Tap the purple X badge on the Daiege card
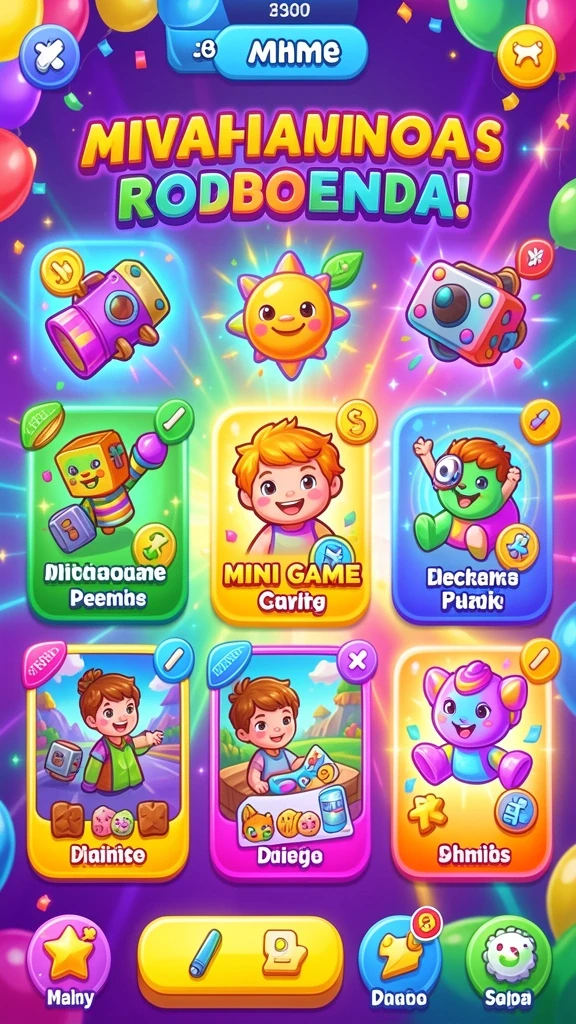Image resolution: width=576 pixels, height=1024 pixels. tap(357, 662)
